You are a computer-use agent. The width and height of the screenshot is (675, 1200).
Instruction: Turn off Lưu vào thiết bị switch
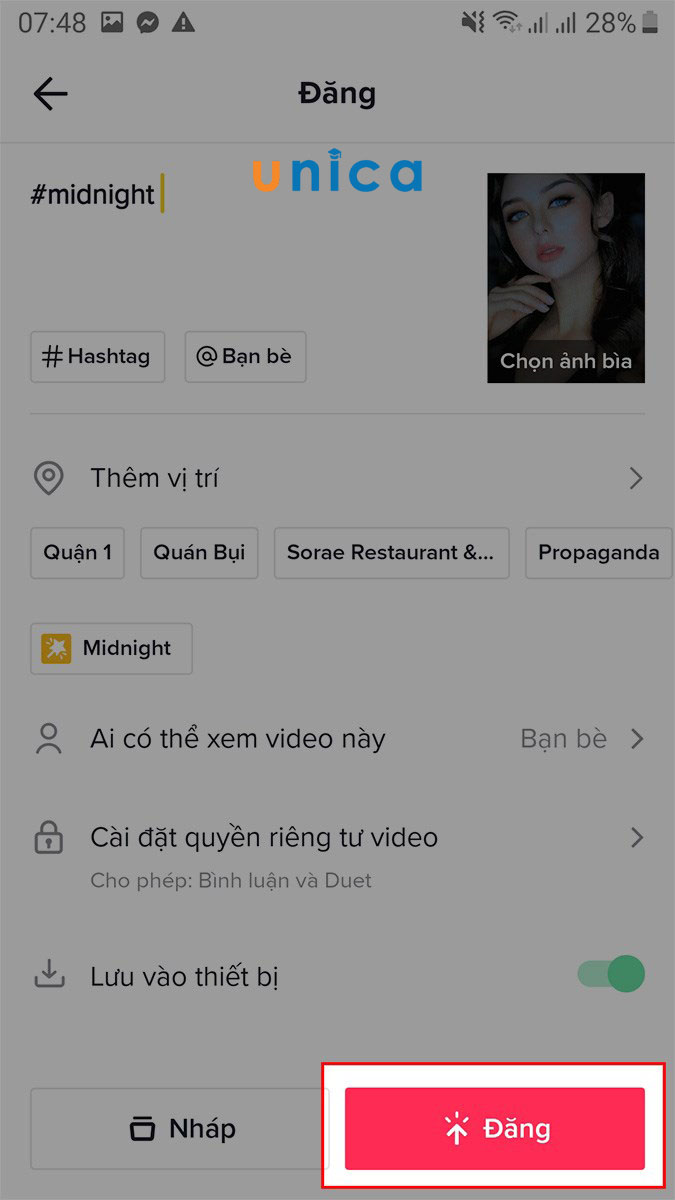tap(611, 974)
